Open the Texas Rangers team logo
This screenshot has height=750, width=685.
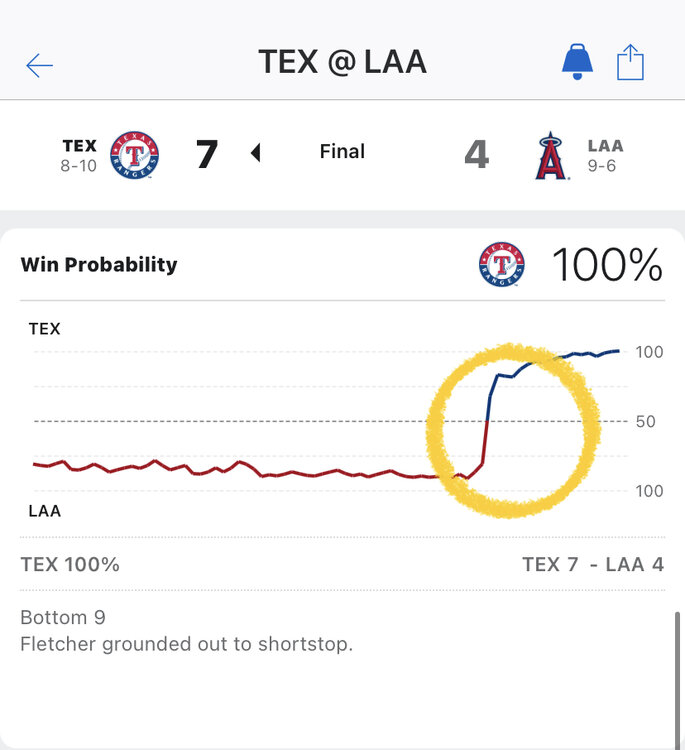(134, 154)
